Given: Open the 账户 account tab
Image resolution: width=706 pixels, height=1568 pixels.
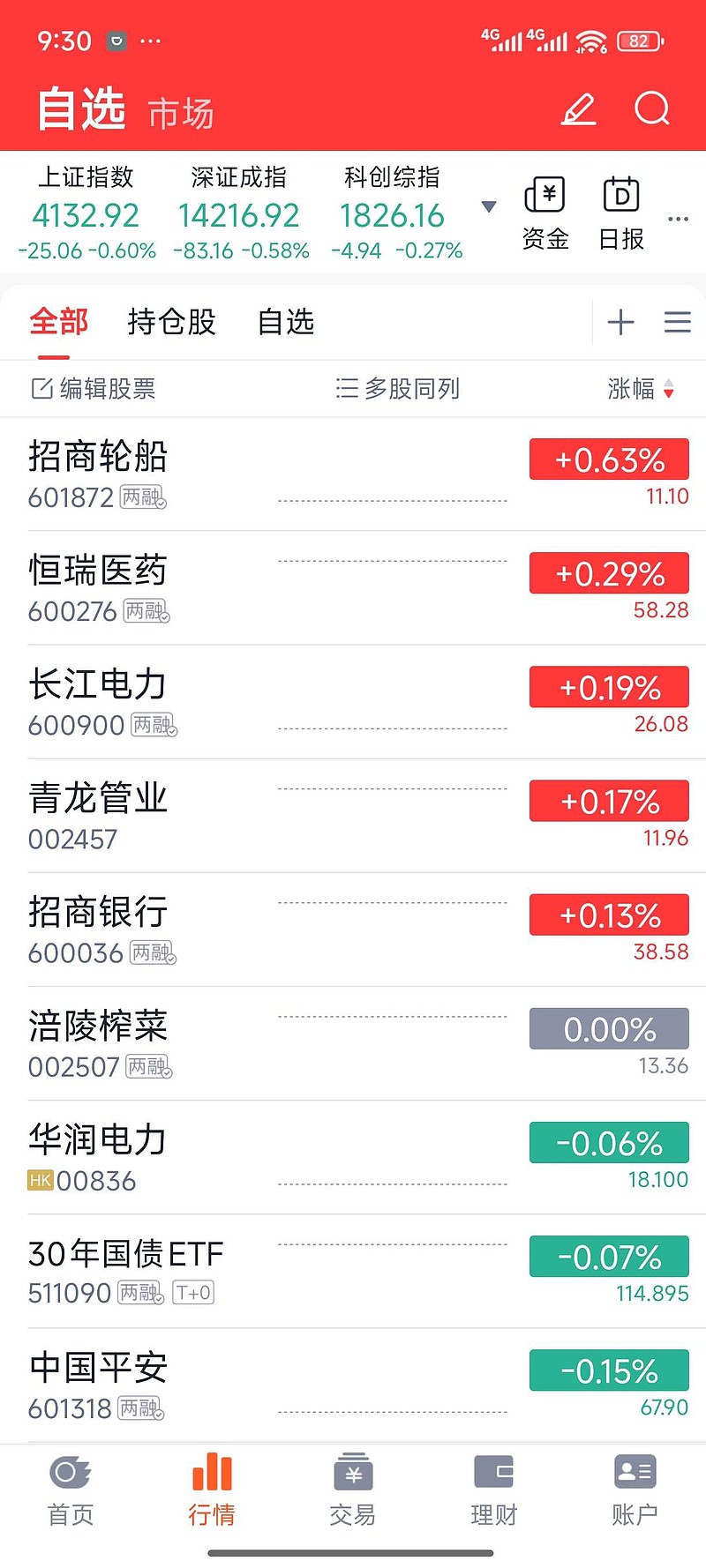Looking at the screenshot, I should tap(635, 1490).
